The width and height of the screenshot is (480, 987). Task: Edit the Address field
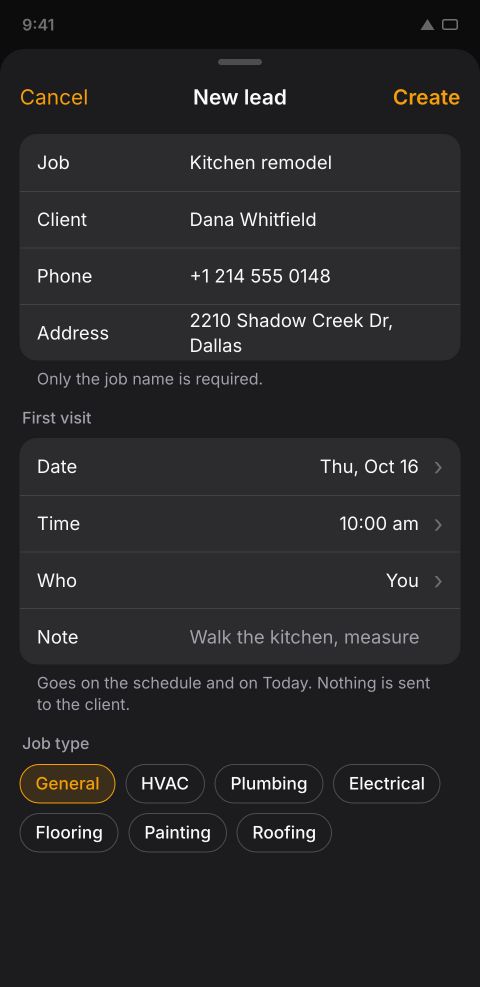tap(240, 333)
